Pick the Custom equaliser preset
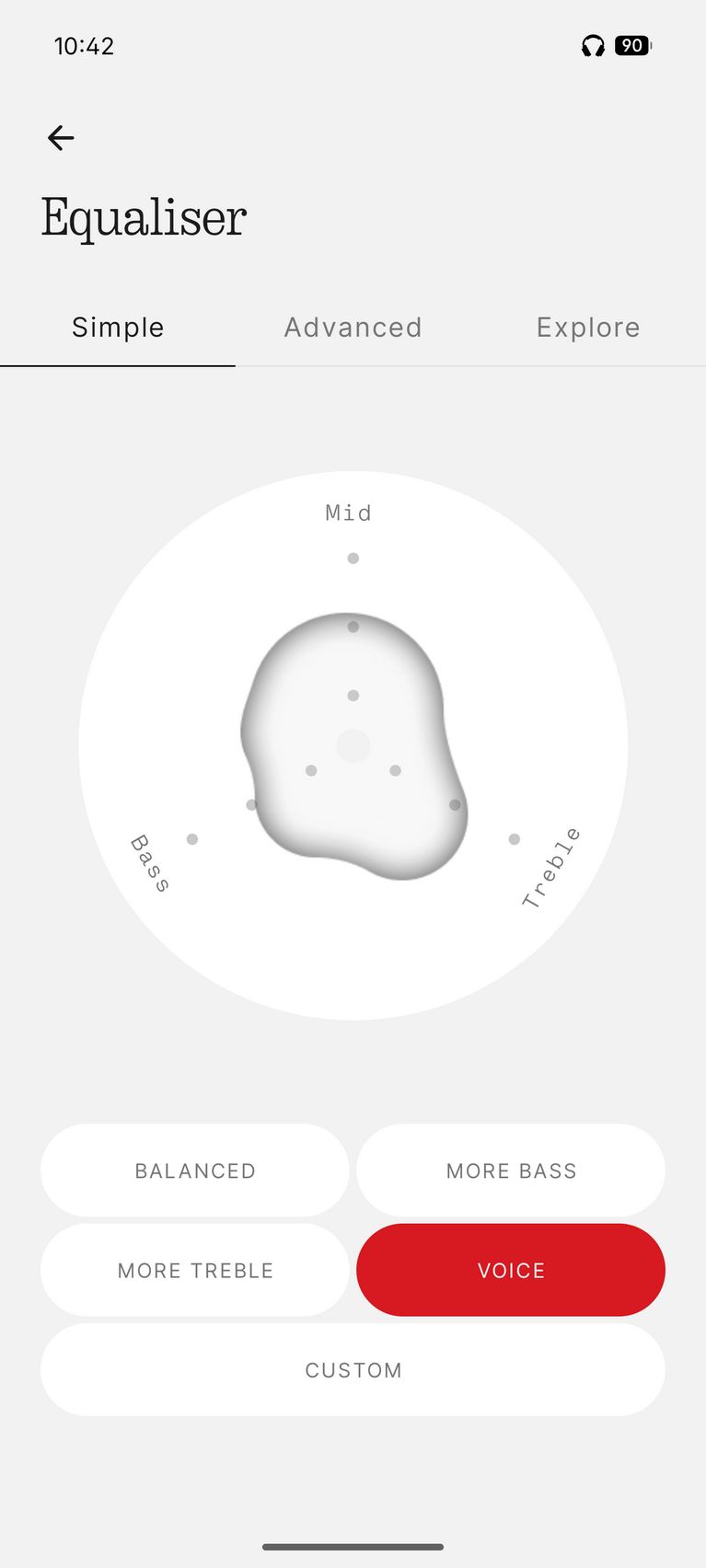This screenshot has width=706, height=1568. 353,1369
